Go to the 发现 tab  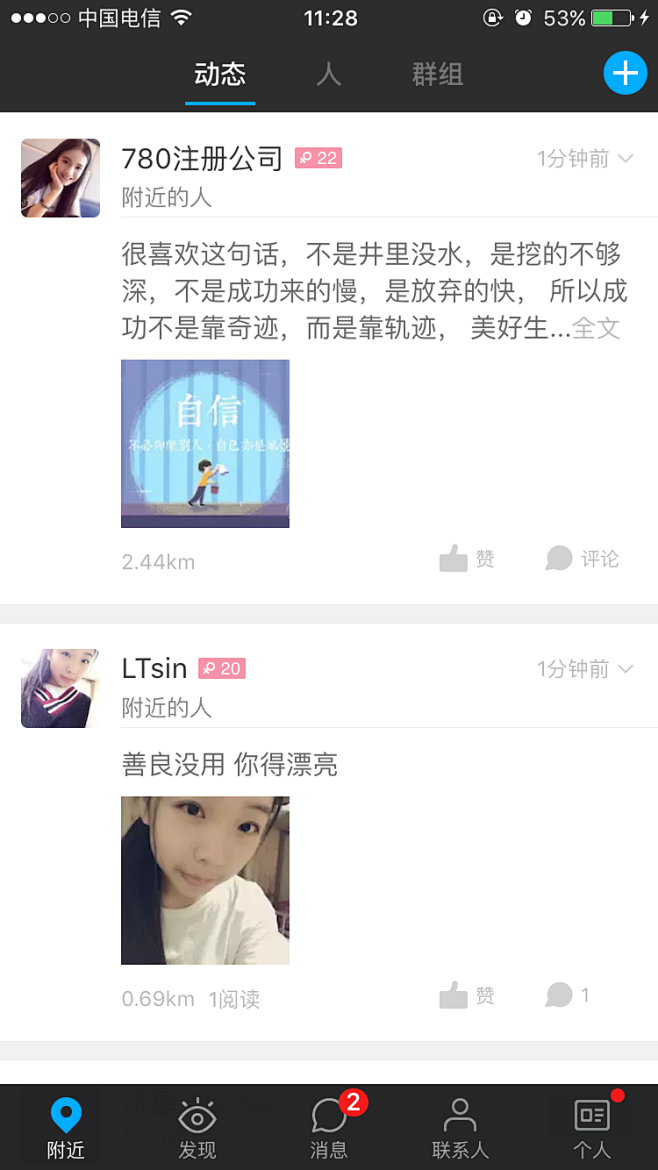[197, 1128]
